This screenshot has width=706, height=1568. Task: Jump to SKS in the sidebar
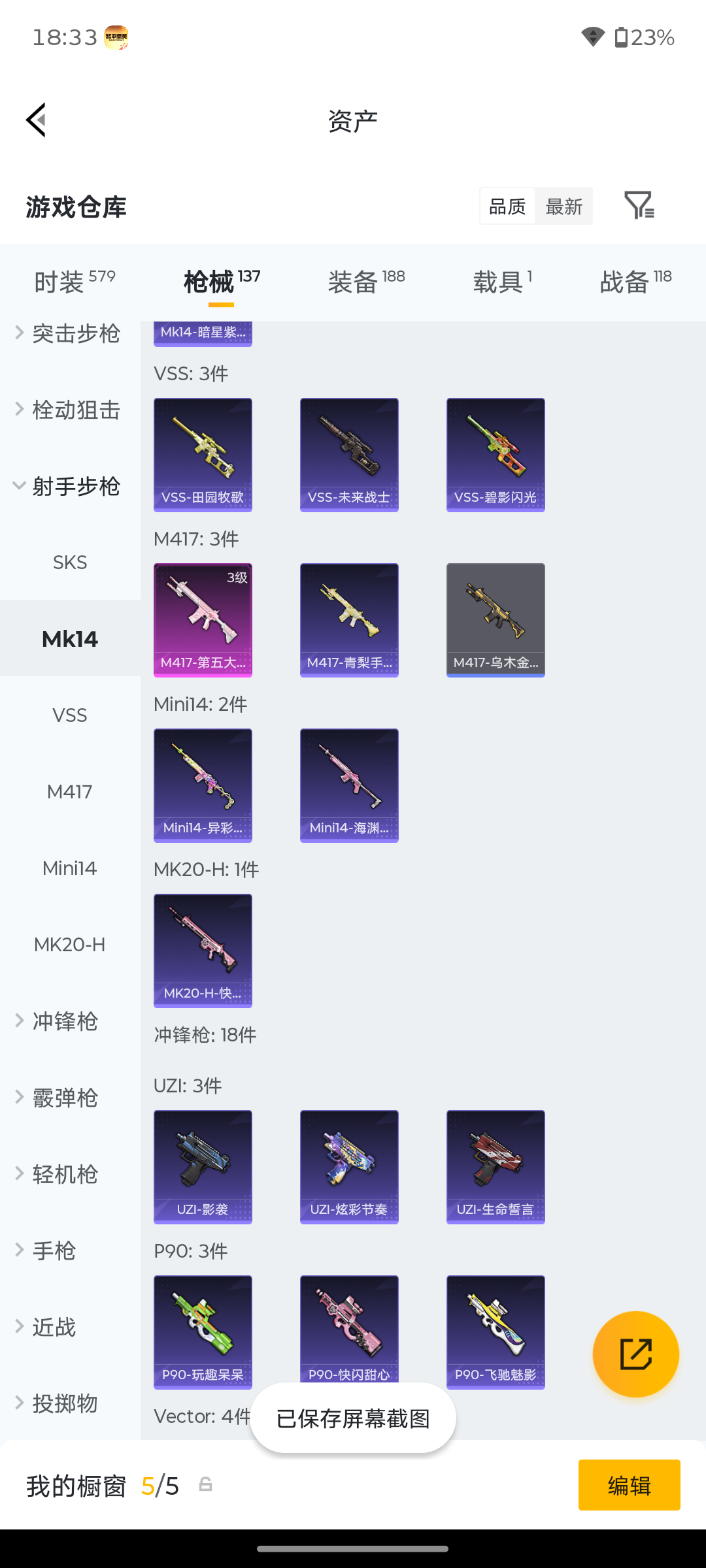tap(70, 563)
